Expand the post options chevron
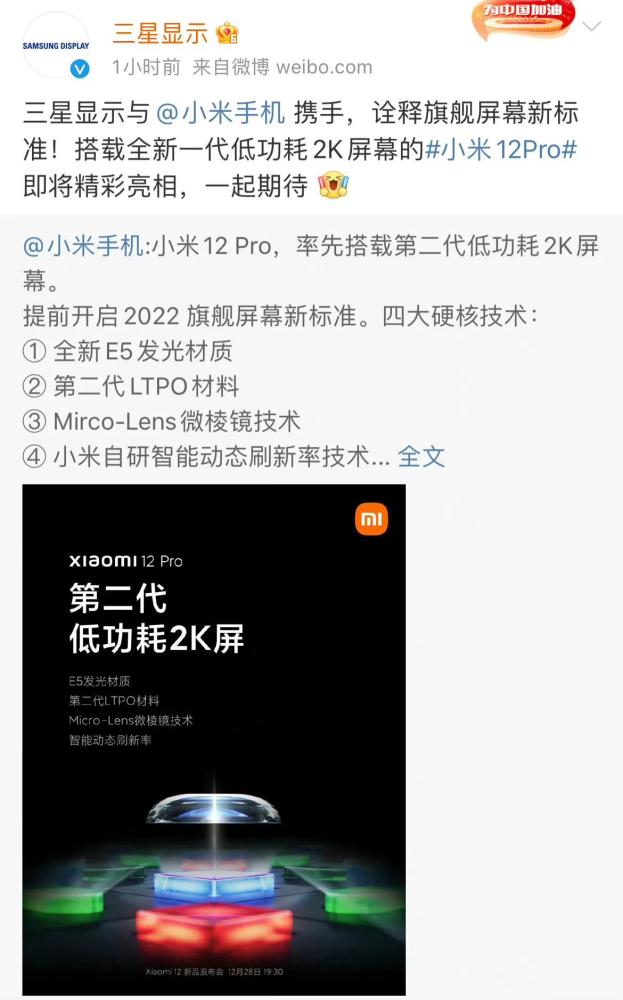This screenshot has width=623, height=1000. click(592, 27)
